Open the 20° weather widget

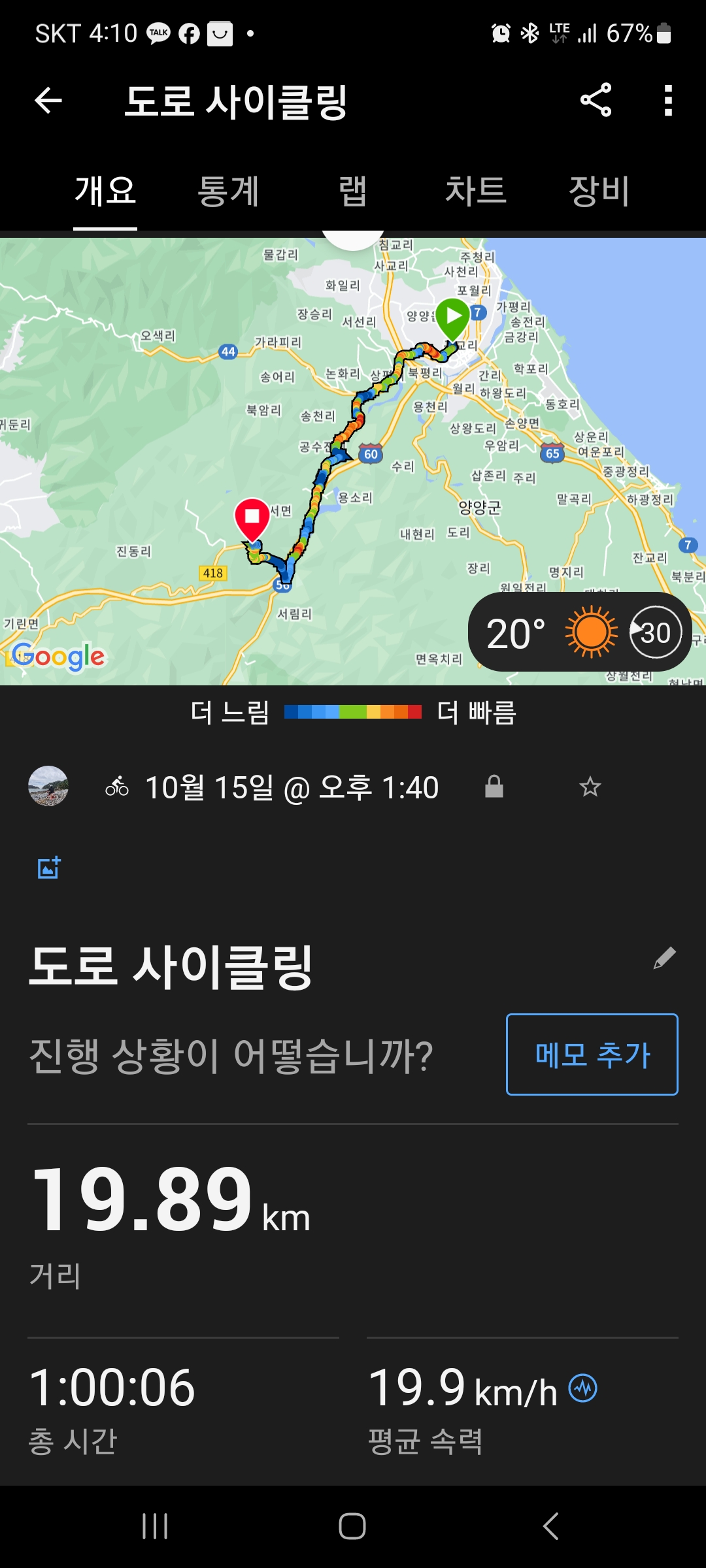[580, 632]
